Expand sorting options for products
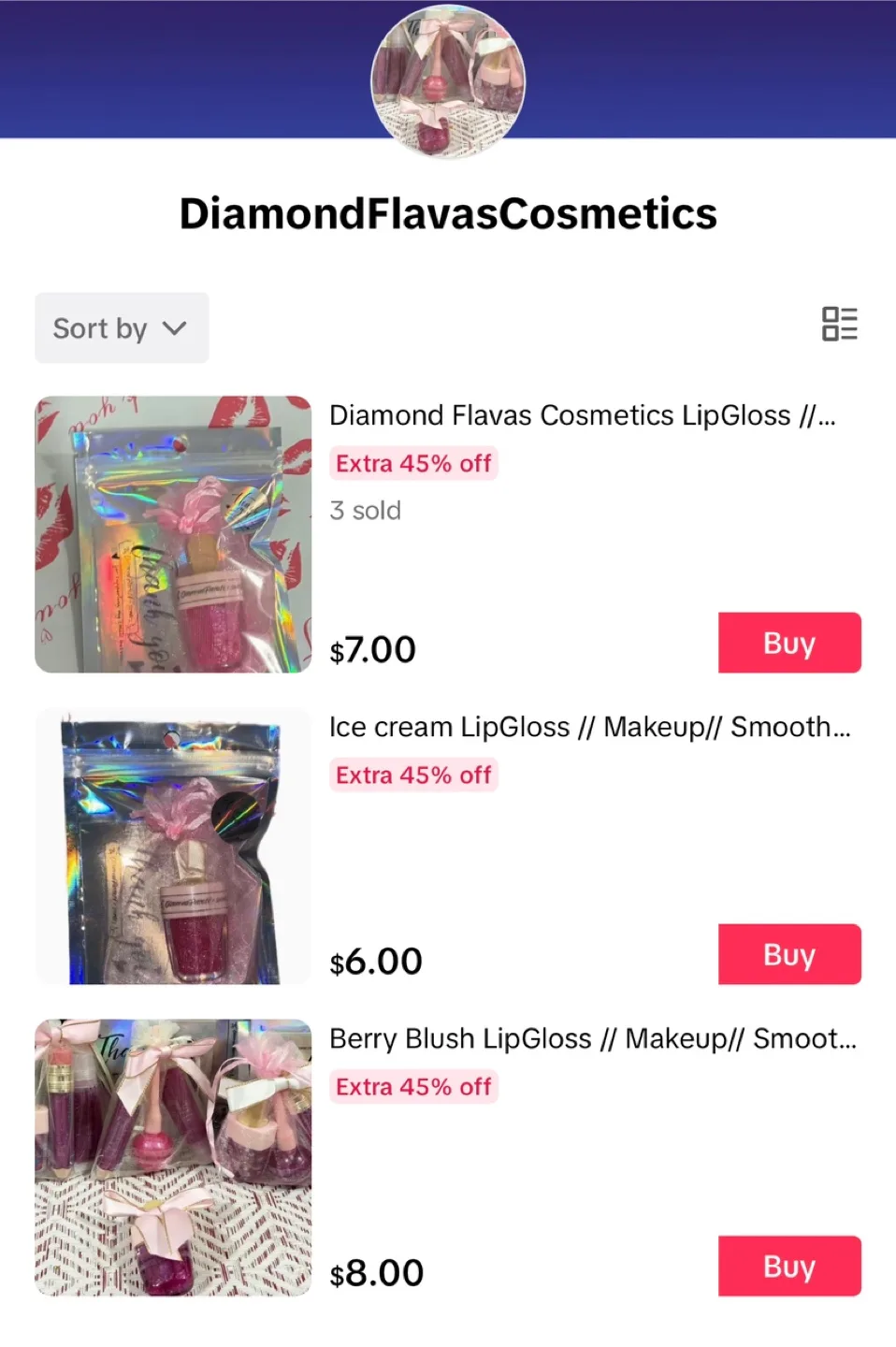Image resolution: width=896 pixels, height=1347 pixels. pos(121,327)
